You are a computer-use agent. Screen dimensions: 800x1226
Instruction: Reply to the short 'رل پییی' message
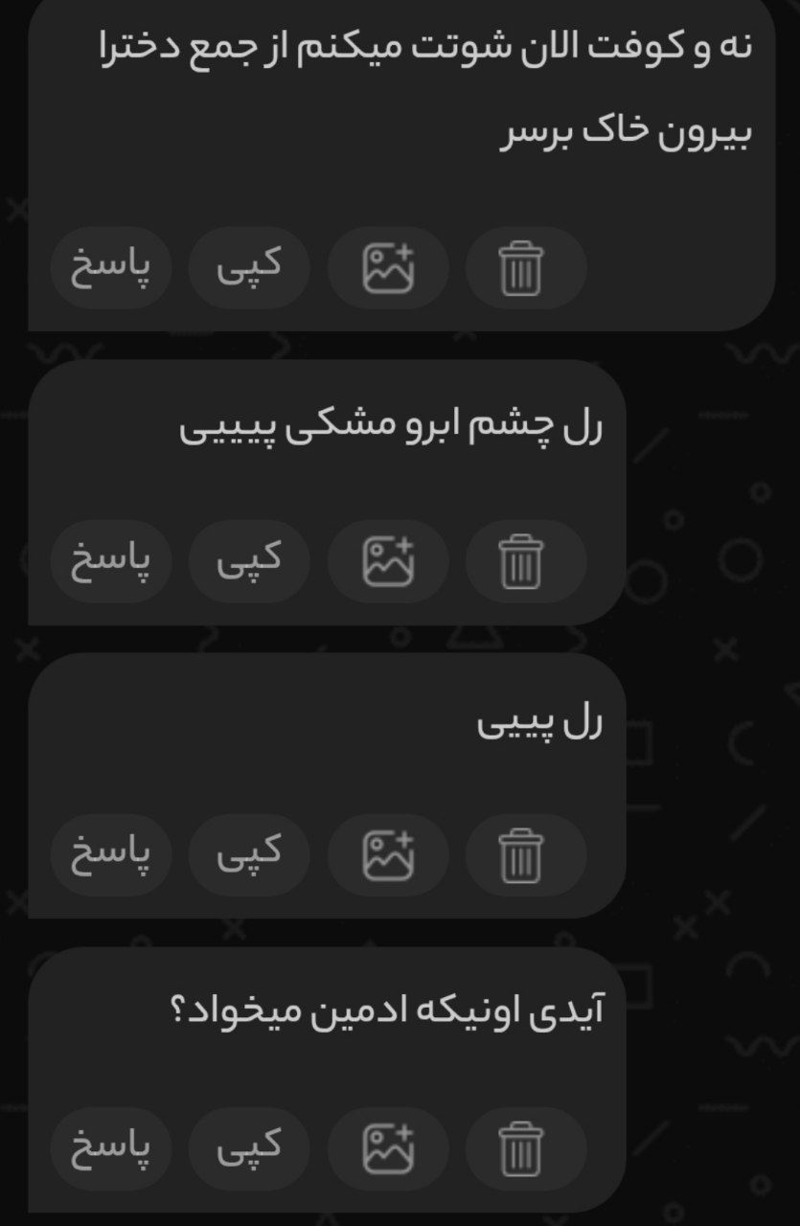pyautogui.click(x=110, y=855)
